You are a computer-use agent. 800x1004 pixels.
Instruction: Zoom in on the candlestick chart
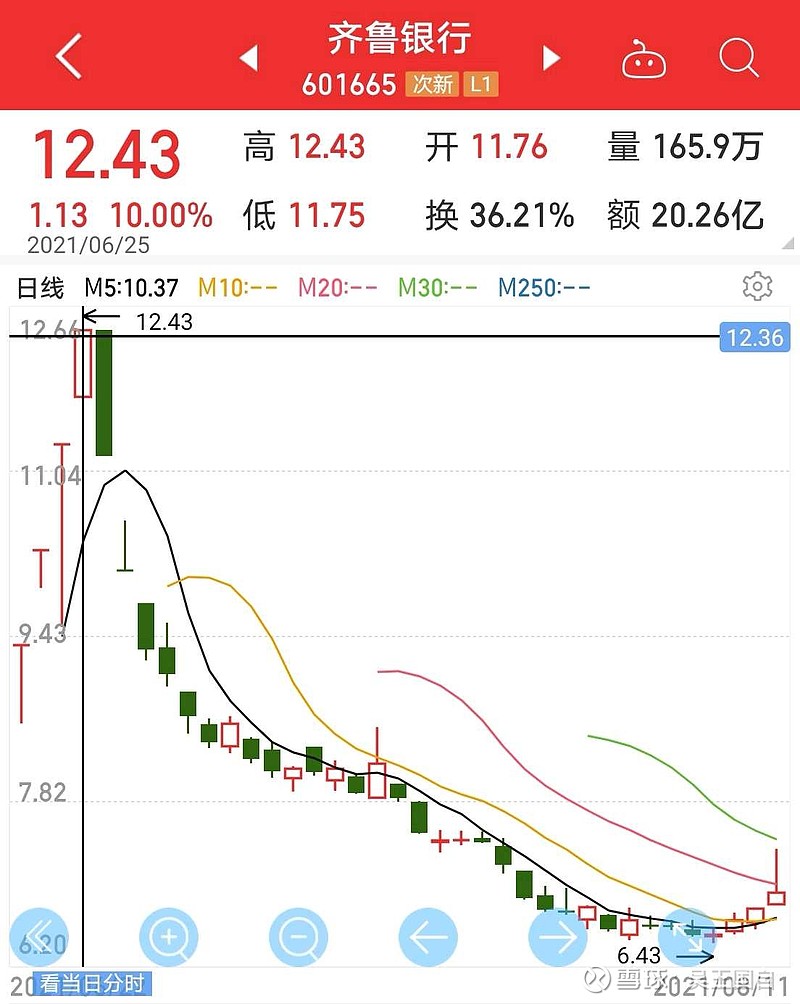[x=169, y=937]
